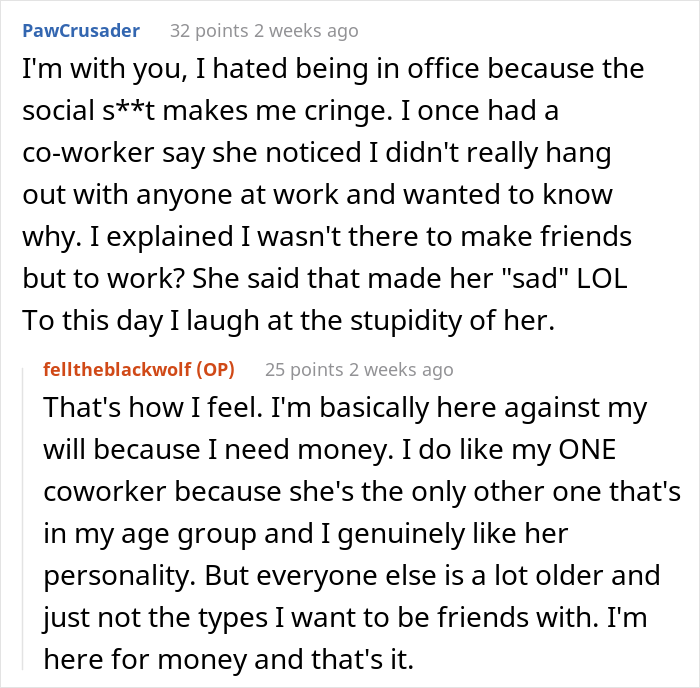View felltheblackwolf's user profile
The width and height of the screenshot is (700, 688).
(x=119, y=369)
